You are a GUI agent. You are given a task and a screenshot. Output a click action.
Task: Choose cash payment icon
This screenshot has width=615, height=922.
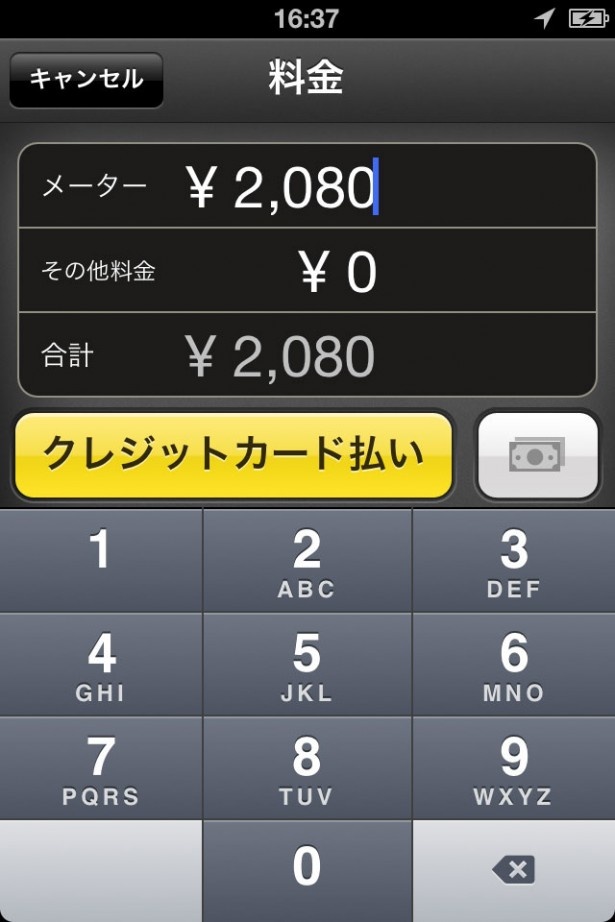(537, 455)
